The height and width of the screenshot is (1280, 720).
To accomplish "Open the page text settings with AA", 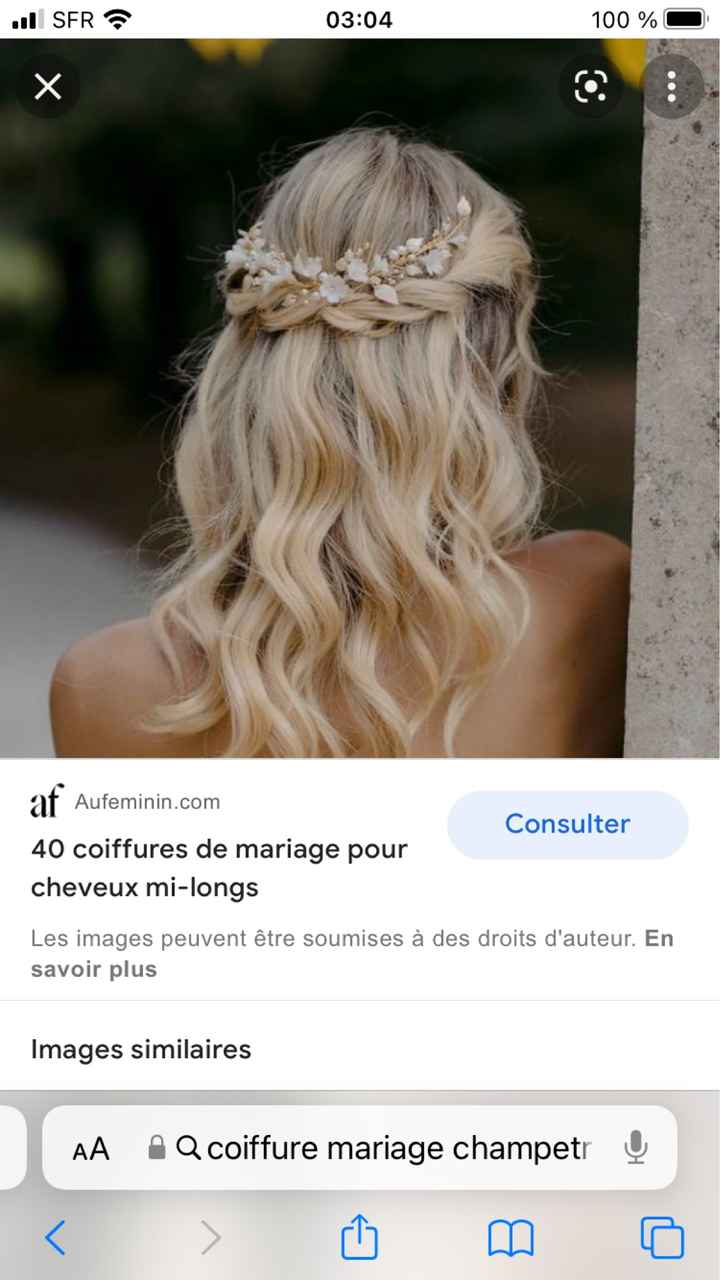I will click(90, 1148).
